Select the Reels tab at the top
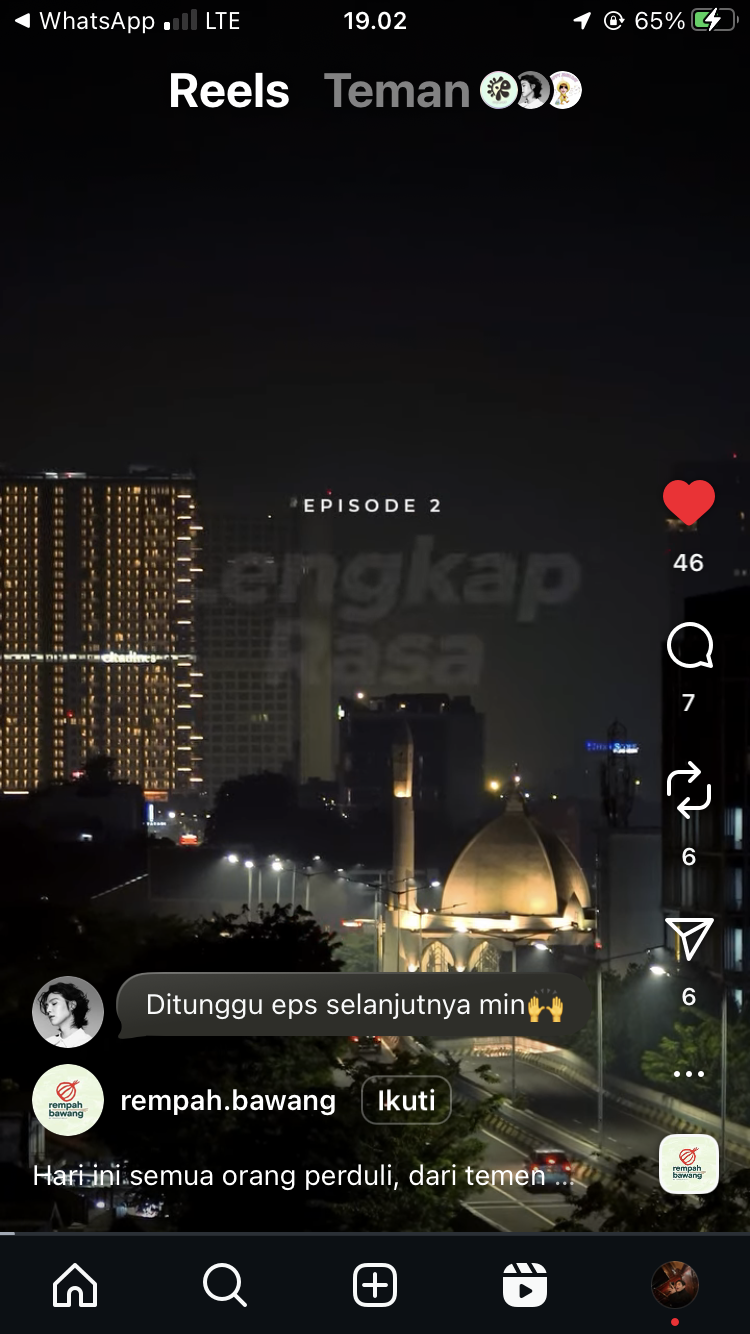Viewport: 750px width, 1334px height. point(229,91)
